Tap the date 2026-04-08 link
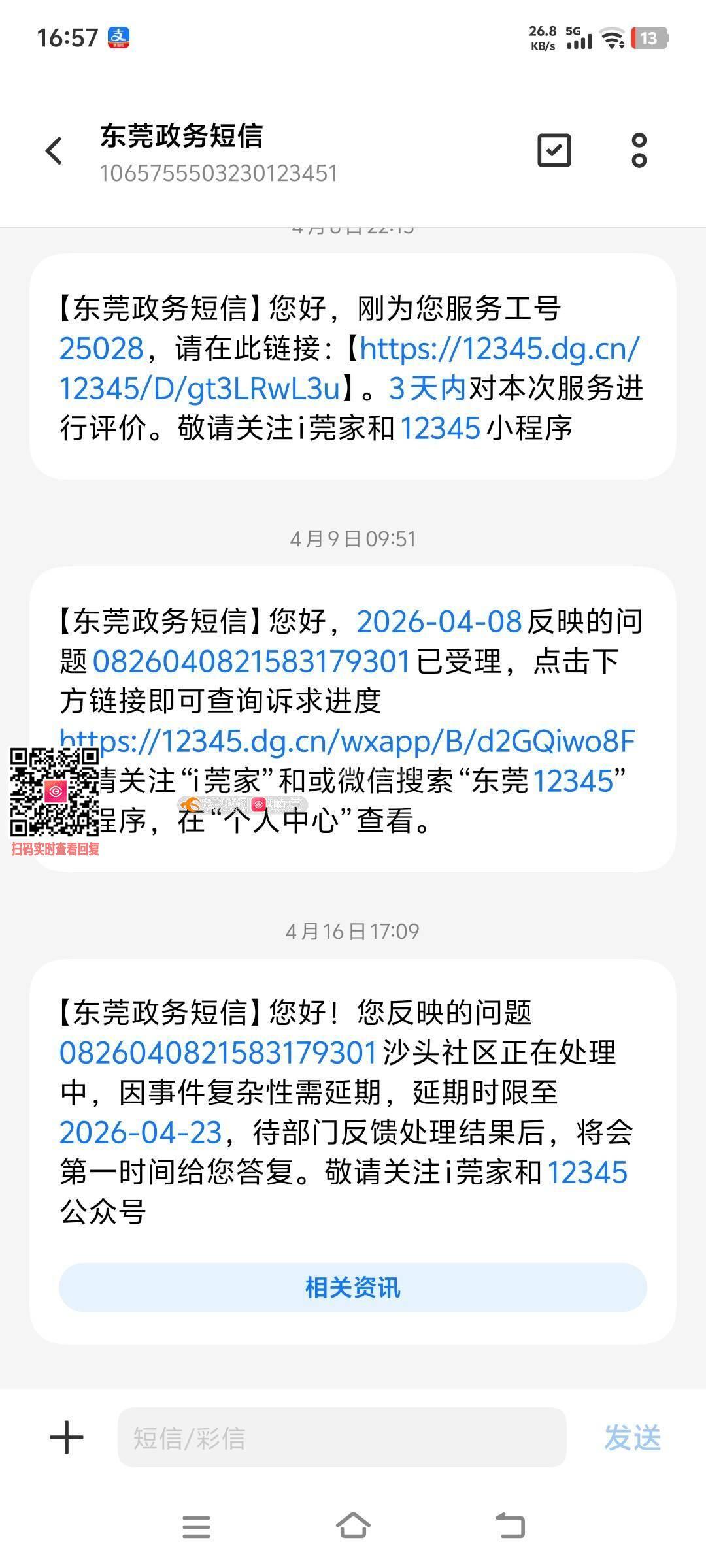Image resolution: width=706 pixels, height=1568 pixels. (439, 621)
